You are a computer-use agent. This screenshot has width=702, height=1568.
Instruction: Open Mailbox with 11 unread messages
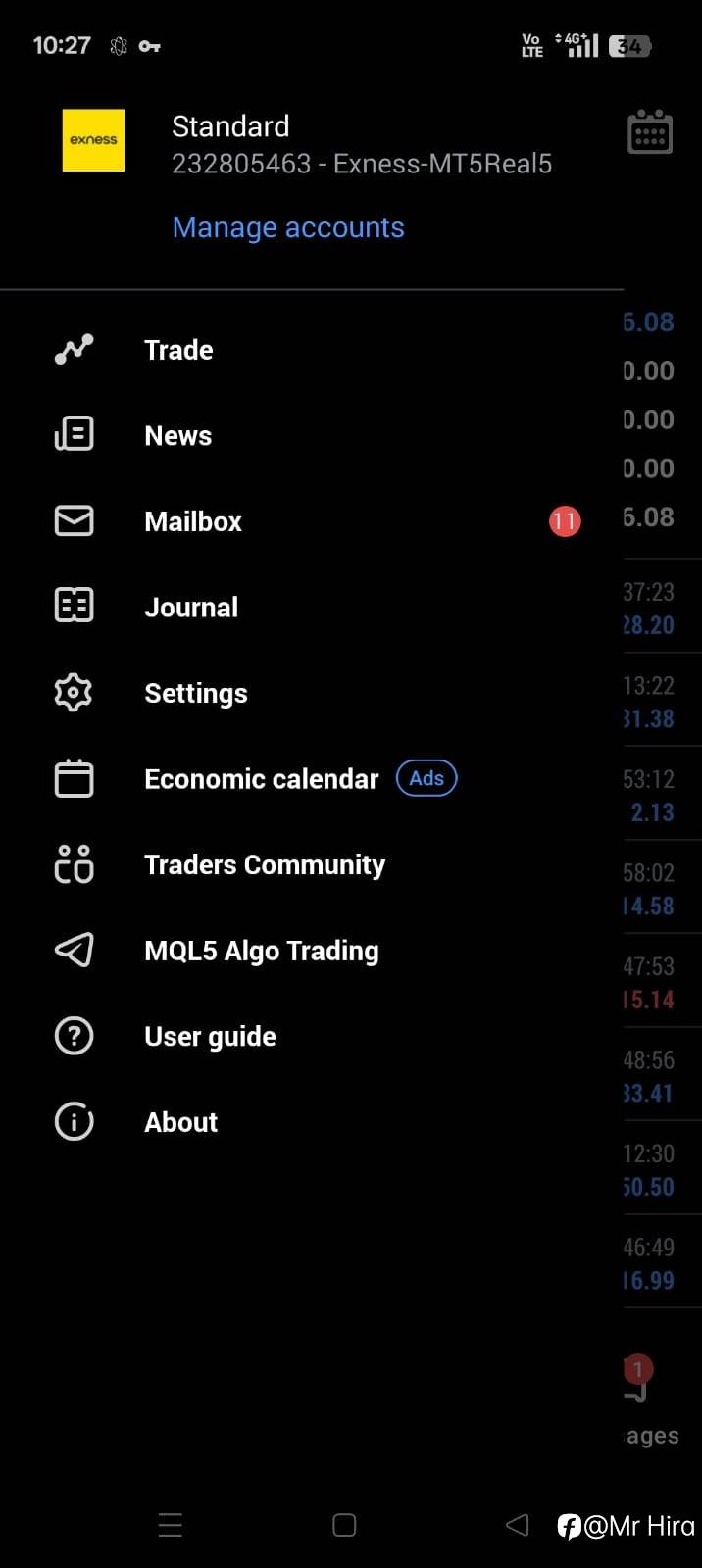pos(312,521)
